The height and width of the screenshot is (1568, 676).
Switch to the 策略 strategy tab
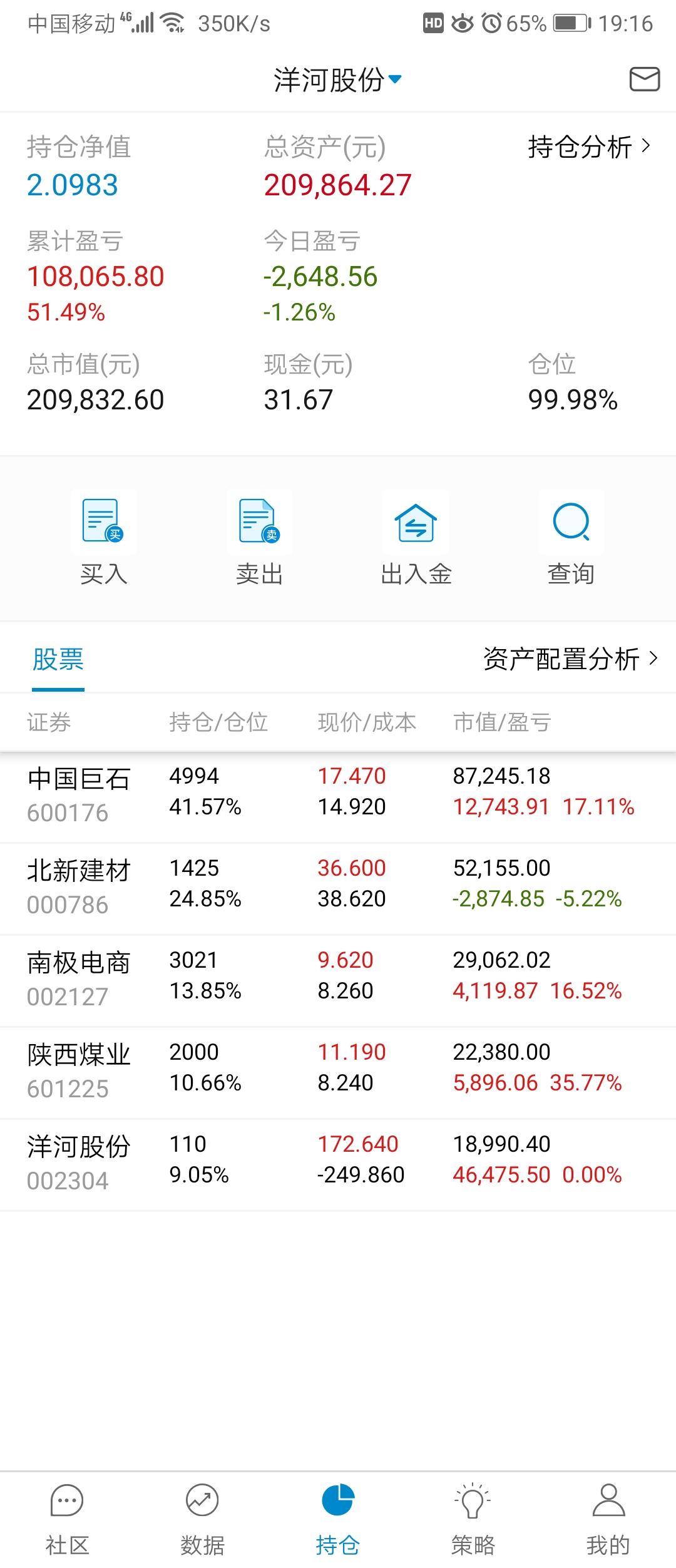[473, 1519]
